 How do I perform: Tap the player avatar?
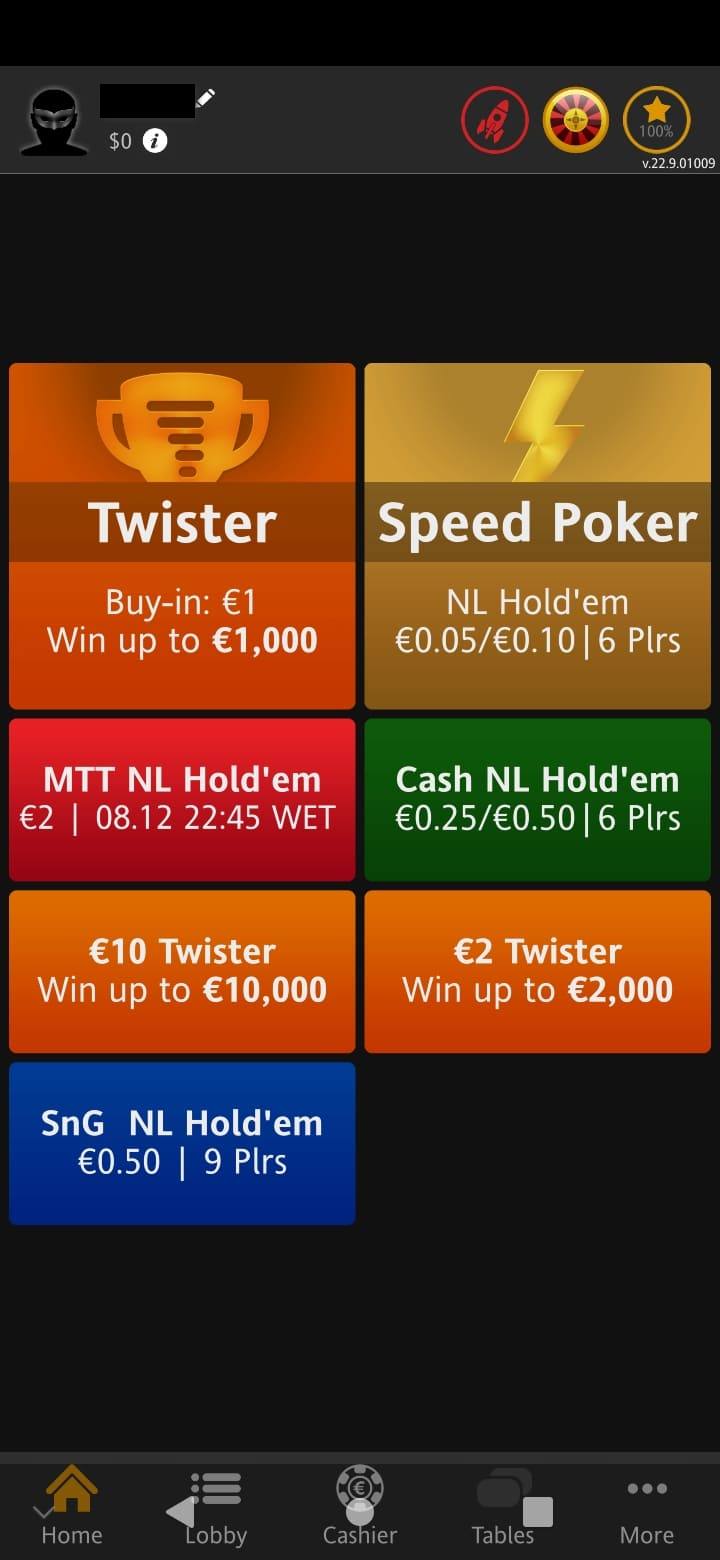coord(54,122)
